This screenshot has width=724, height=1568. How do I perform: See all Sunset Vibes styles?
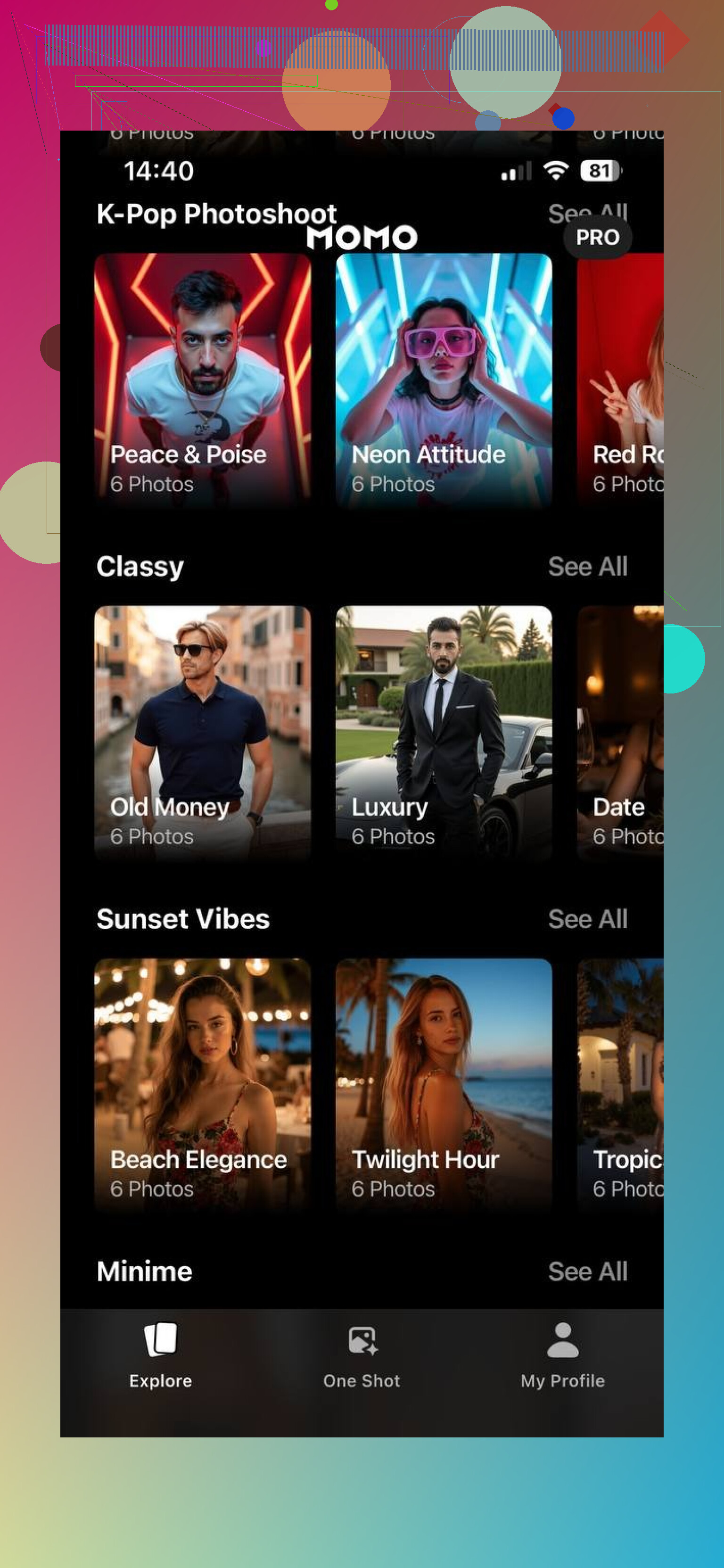[x=587, y=919]
